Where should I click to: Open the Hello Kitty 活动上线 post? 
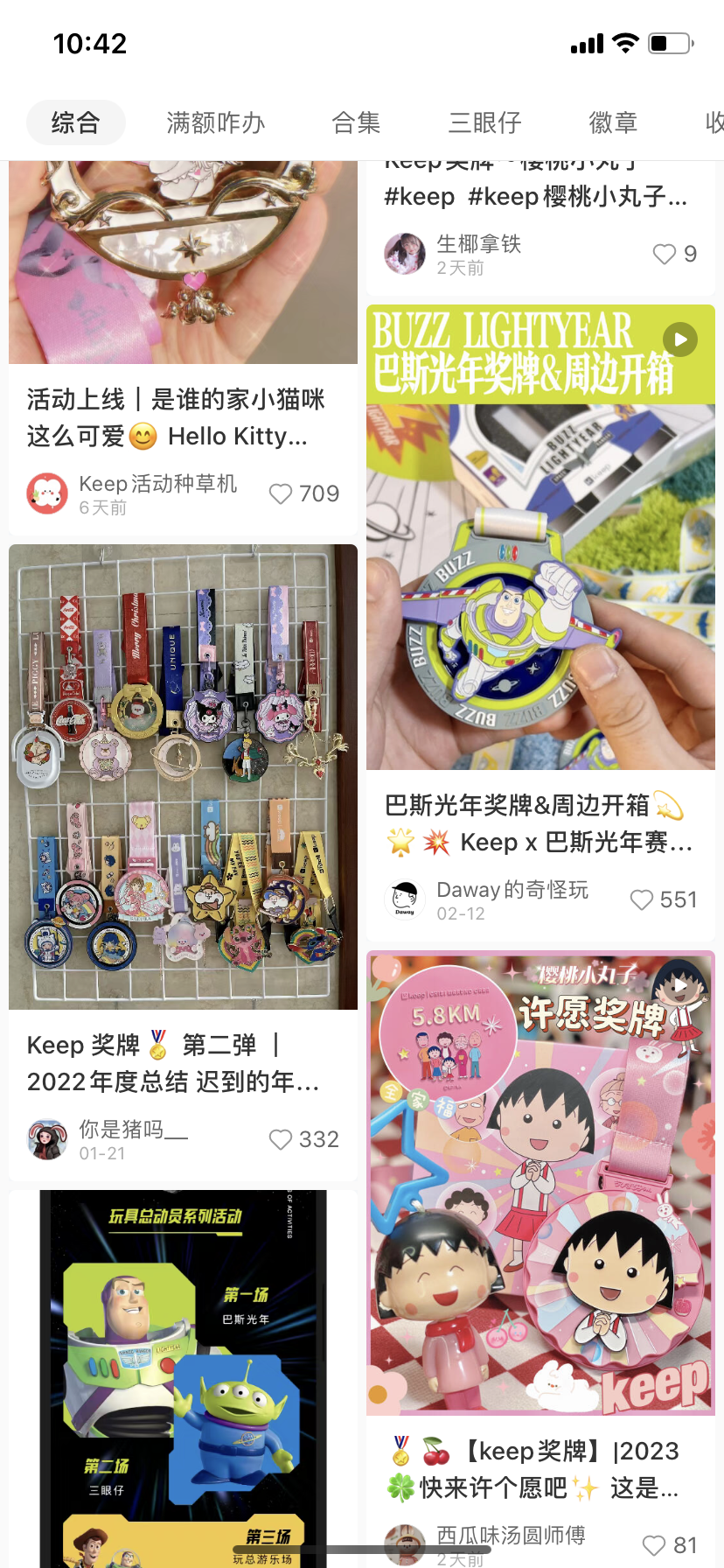[x=175, y=418]
